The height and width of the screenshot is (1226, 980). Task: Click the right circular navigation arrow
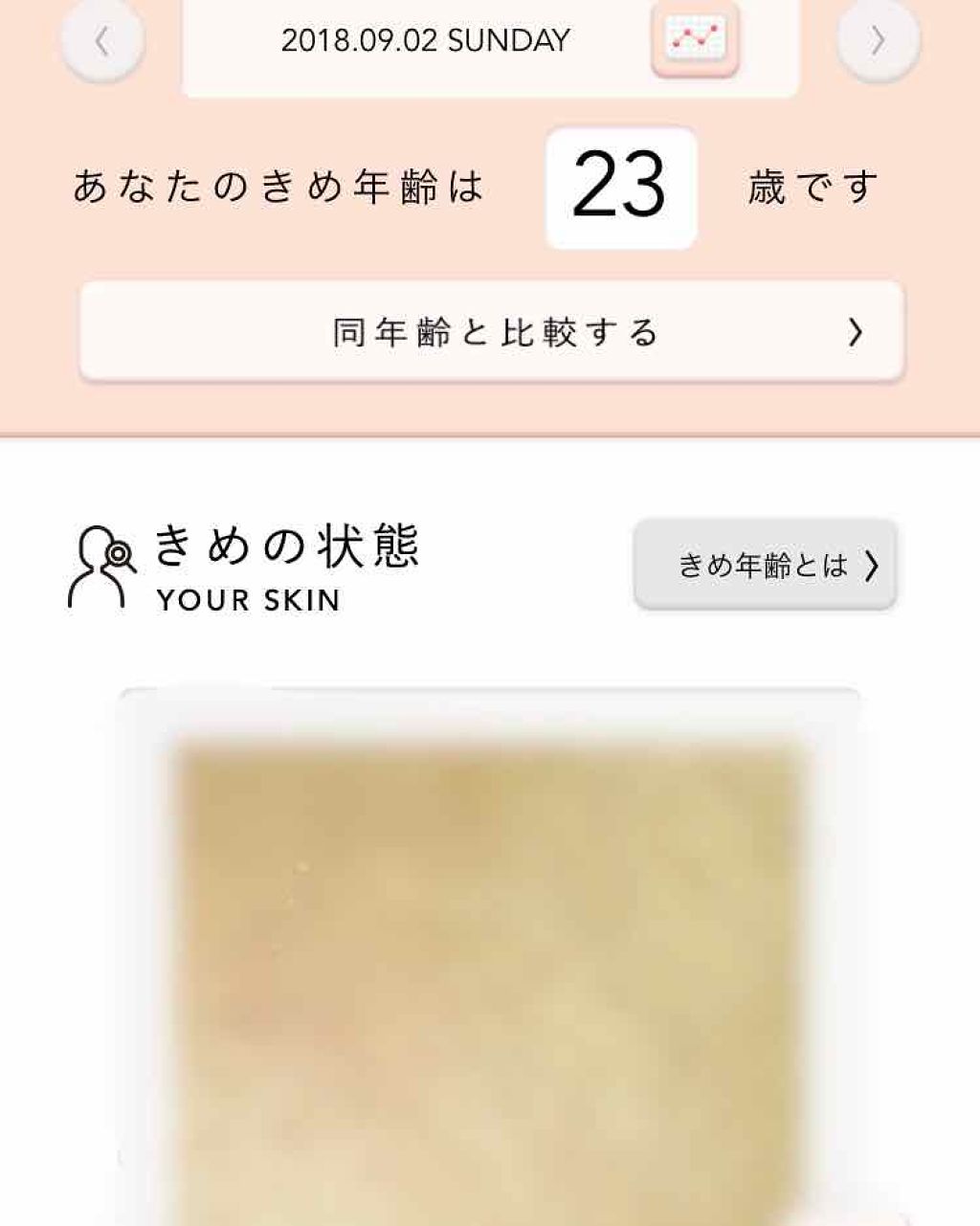click(x=879, y=41)
